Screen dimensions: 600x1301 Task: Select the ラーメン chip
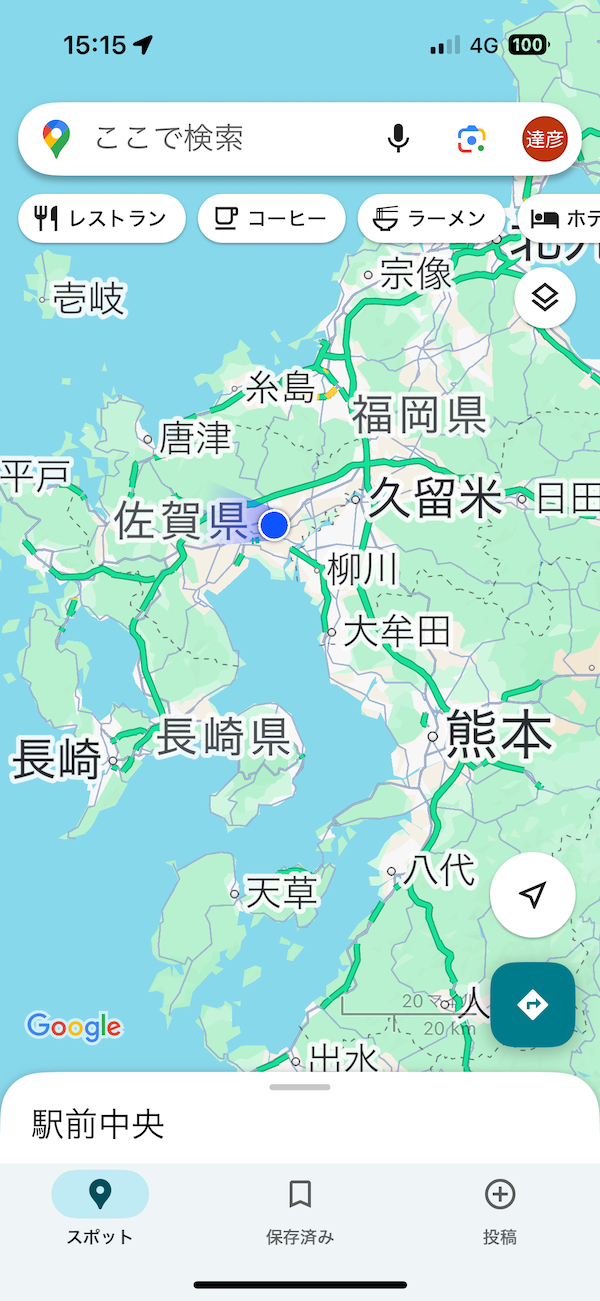(x=431, y=218)
